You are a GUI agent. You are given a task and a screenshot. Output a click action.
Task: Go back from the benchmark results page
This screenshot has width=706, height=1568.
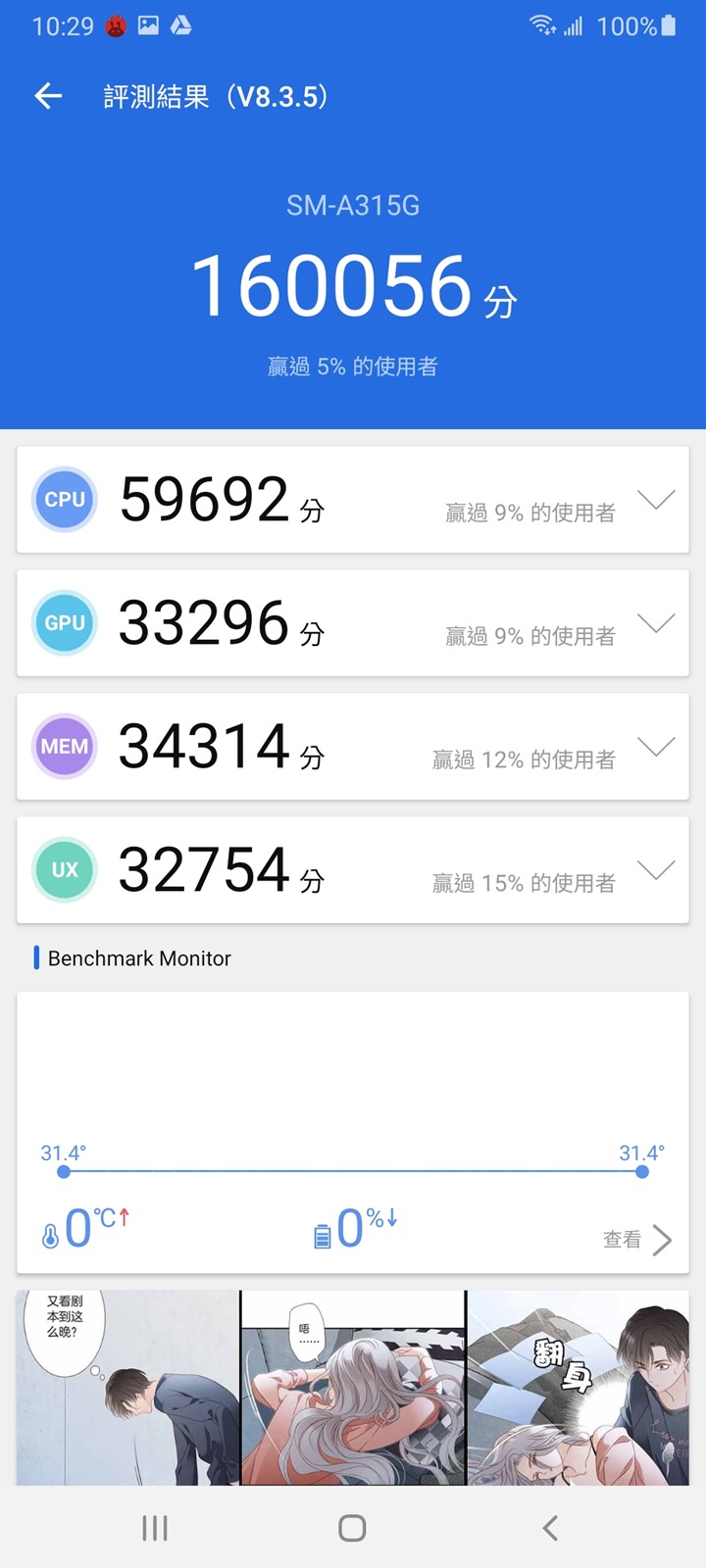pos(48,96)
